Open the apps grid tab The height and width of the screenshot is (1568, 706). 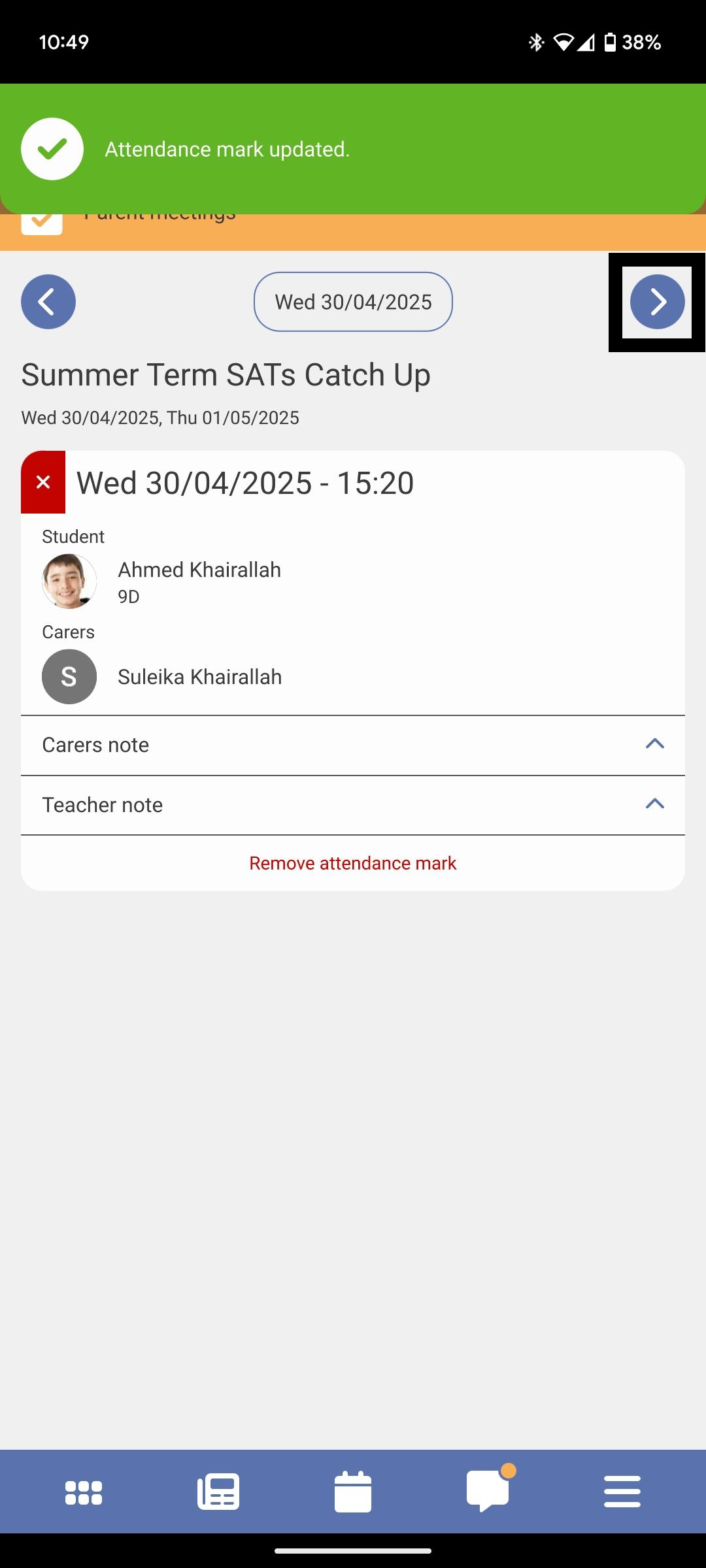click(84, 1492)
